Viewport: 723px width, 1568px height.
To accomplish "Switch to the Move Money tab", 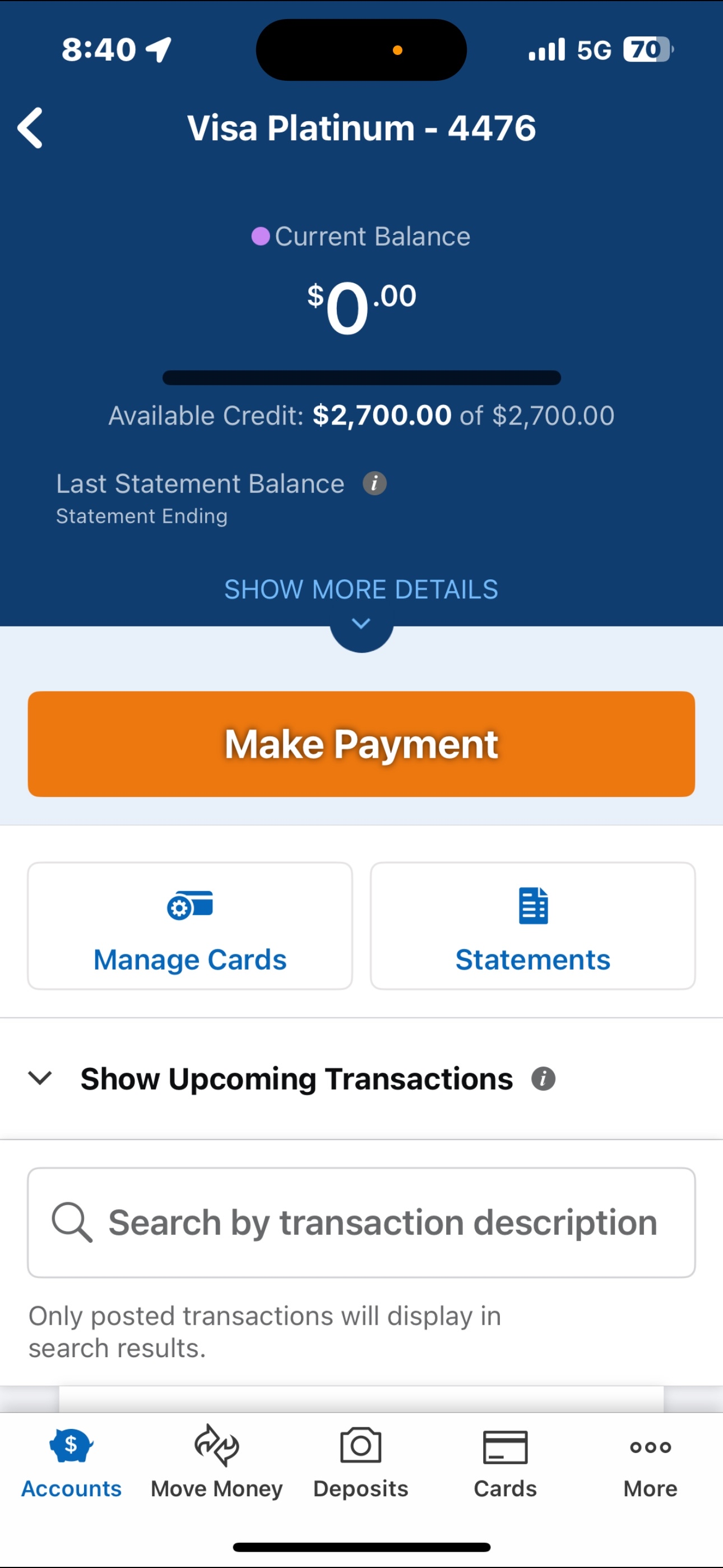I will 217,1462.
